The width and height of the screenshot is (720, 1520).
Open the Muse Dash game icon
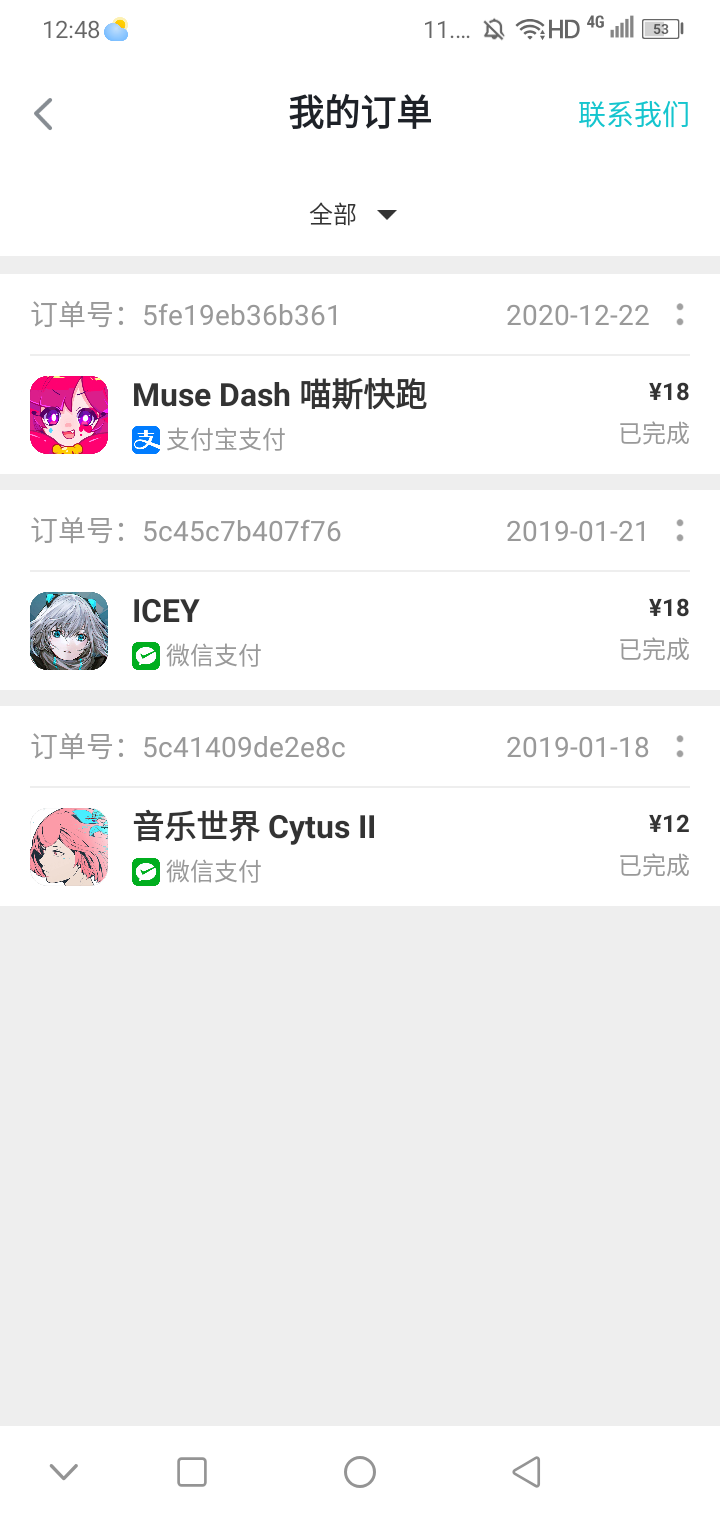click(x=68, y=414)
